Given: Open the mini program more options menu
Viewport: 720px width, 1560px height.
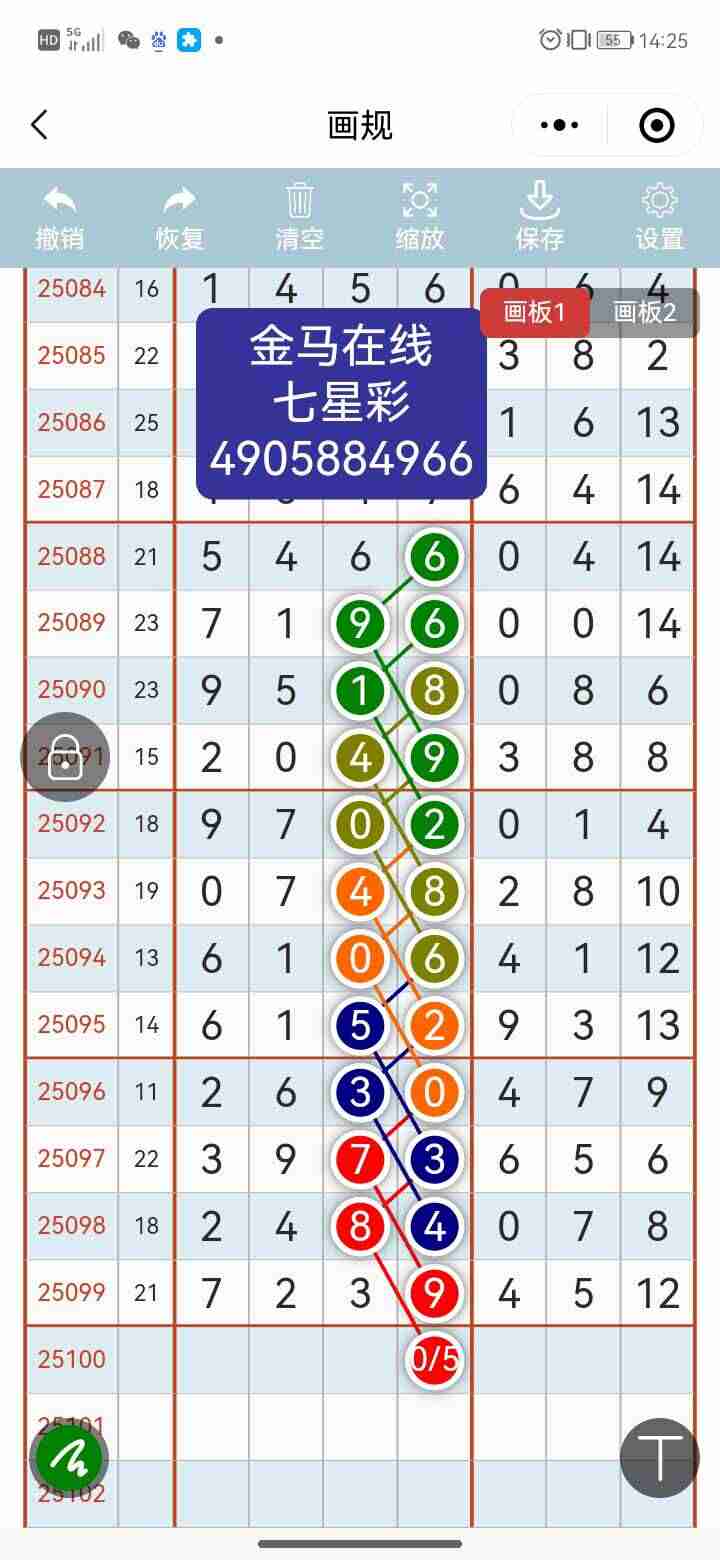Looking at the screenshot, I should click(559, 125).
